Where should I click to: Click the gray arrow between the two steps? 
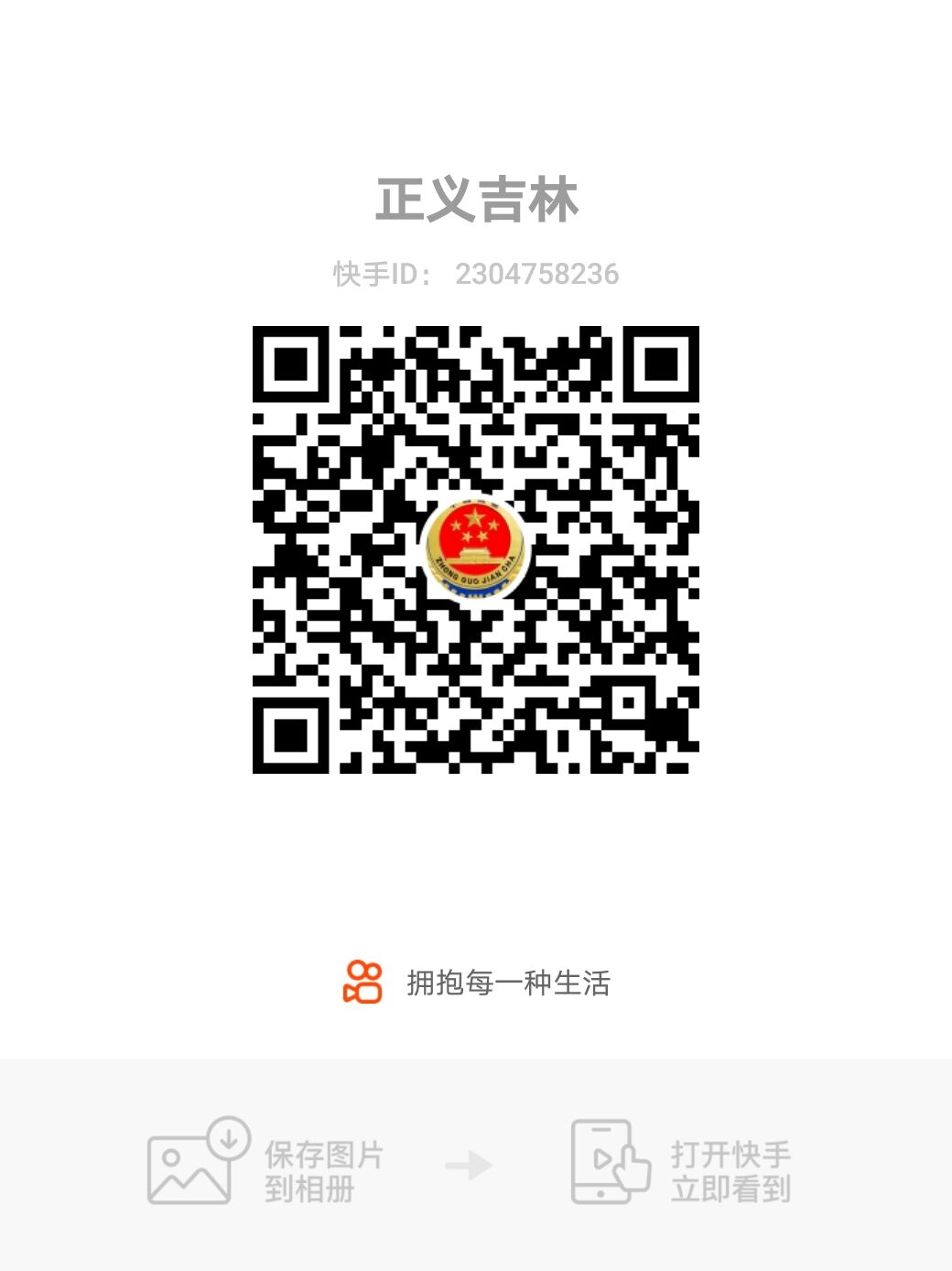point(467,1165)
